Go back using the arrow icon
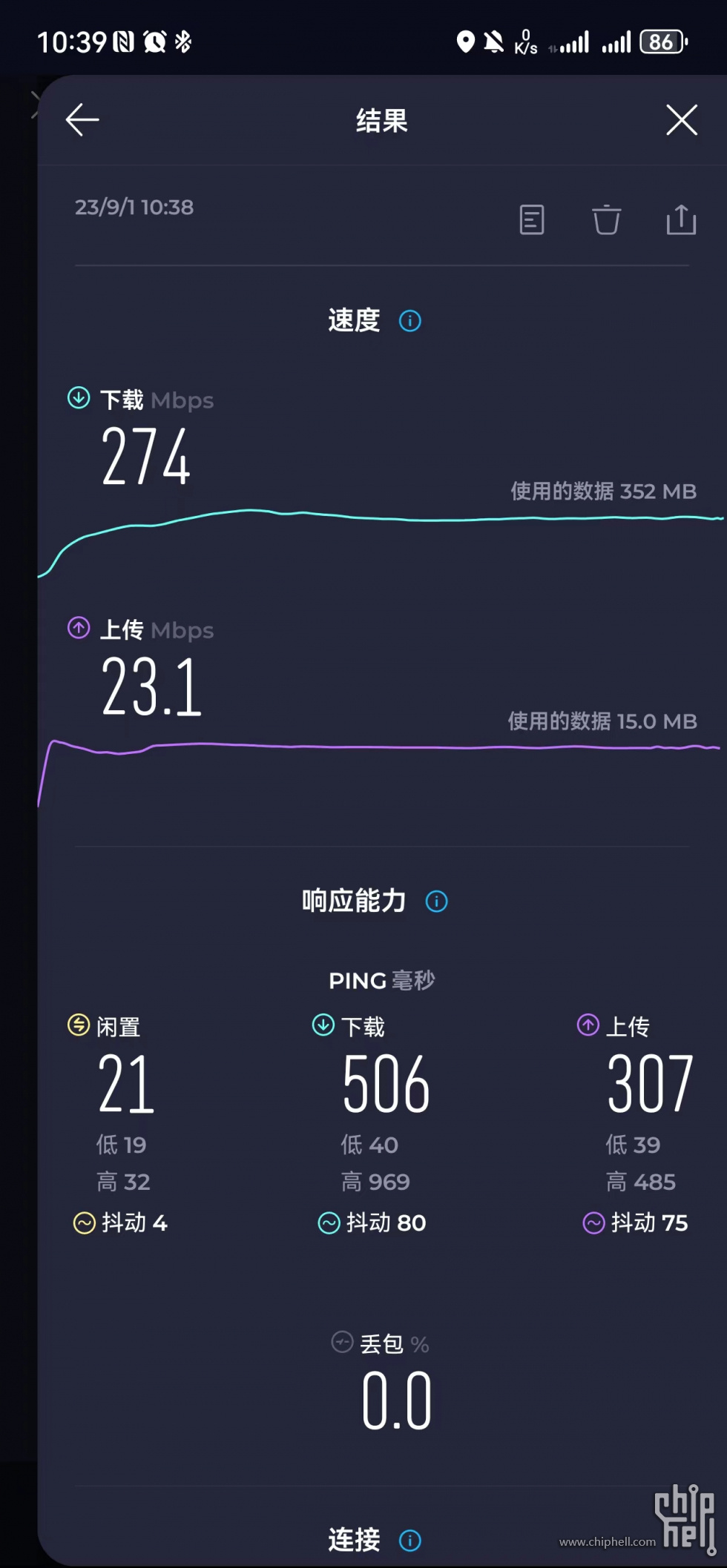The image size is (727, 1568). click(x=82, y=120)
